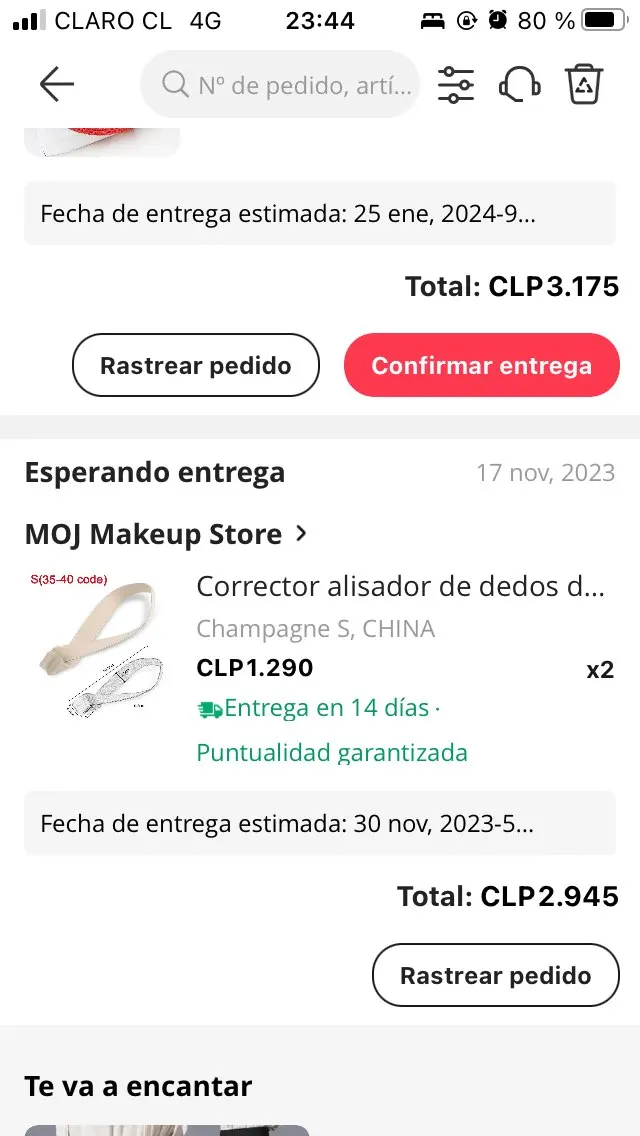Open the deleted orders trash bin
The width and height of the screenshot is (640, 1136).
tap(584, 85)
